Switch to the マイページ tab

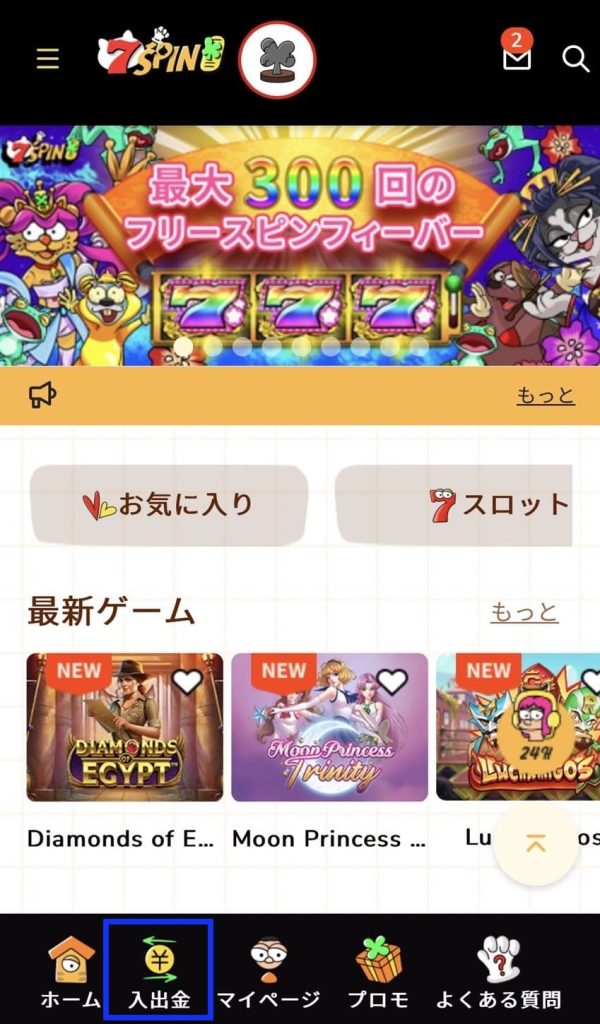tap(268, 971)
